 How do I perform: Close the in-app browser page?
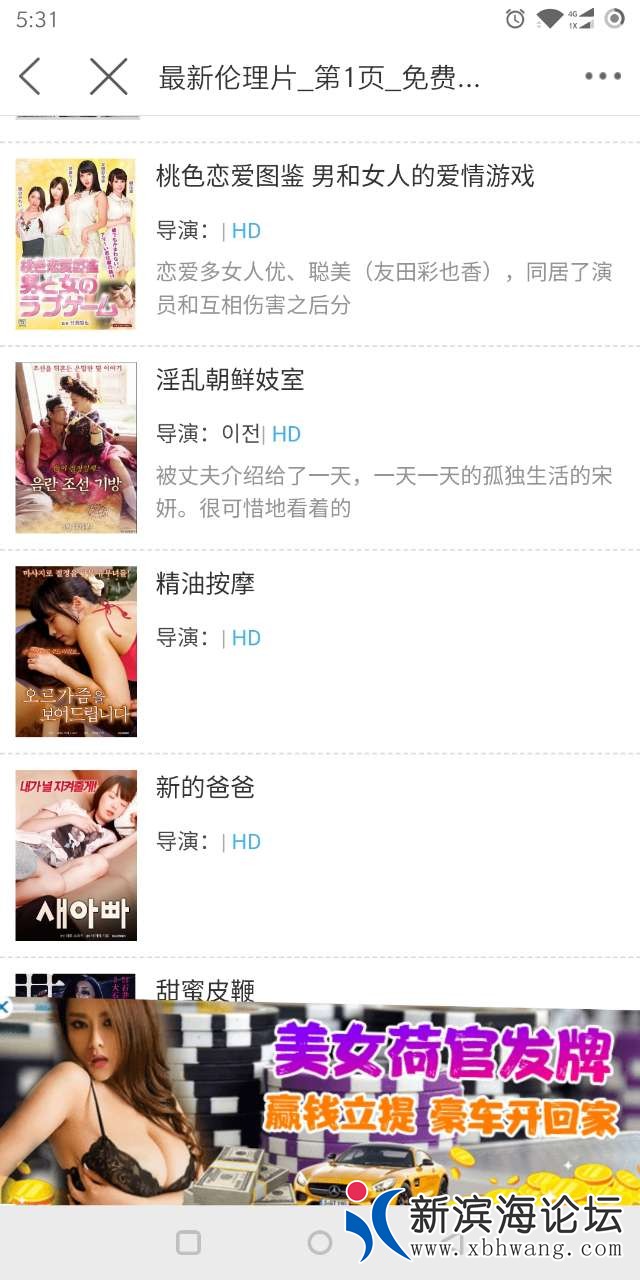(x=108, y=76)
